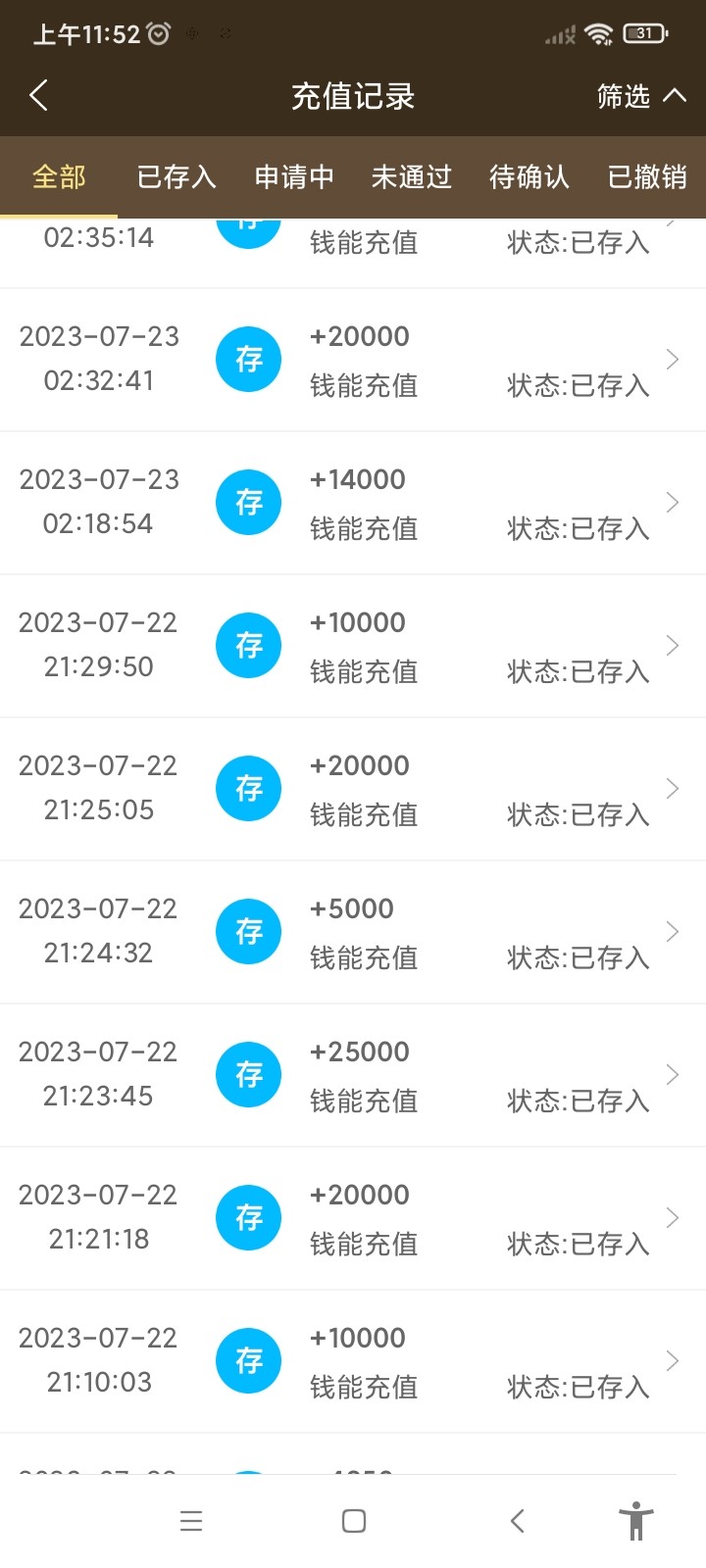Select the 未通过 tab
The width and height of the screenshot is (706, 1568).
click(x=412, y=177)
